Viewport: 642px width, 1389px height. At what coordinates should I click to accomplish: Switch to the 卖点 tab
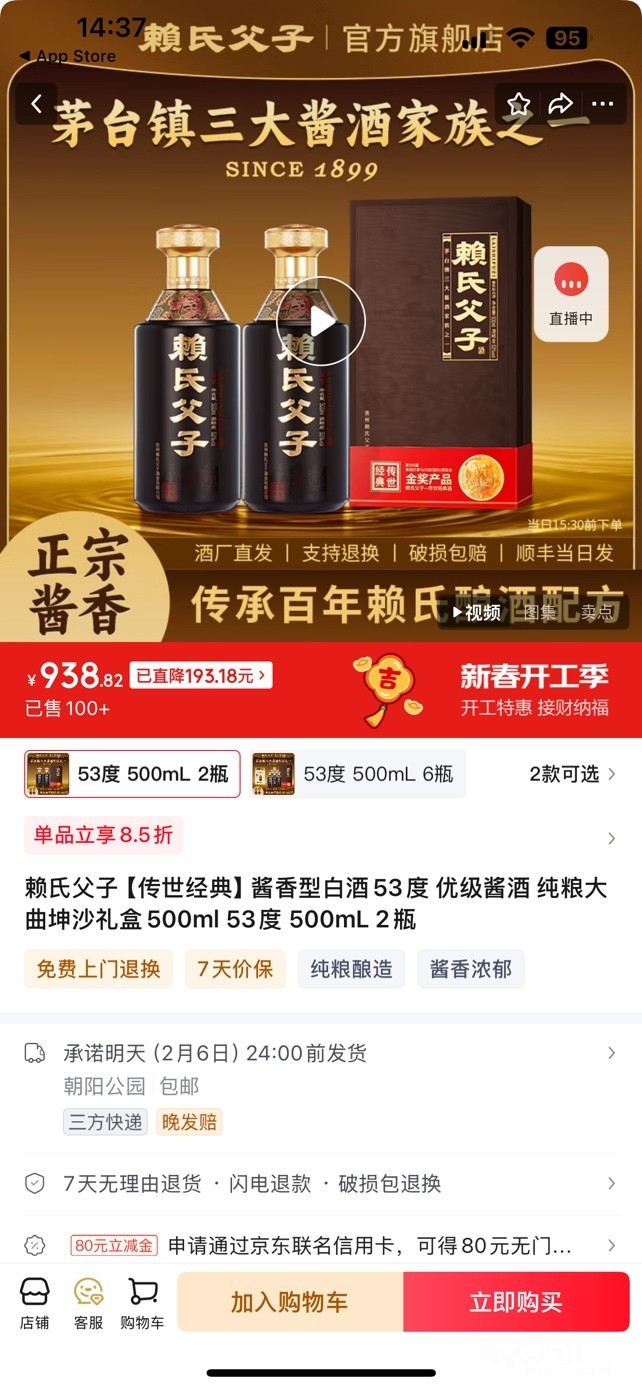point(597,612)
